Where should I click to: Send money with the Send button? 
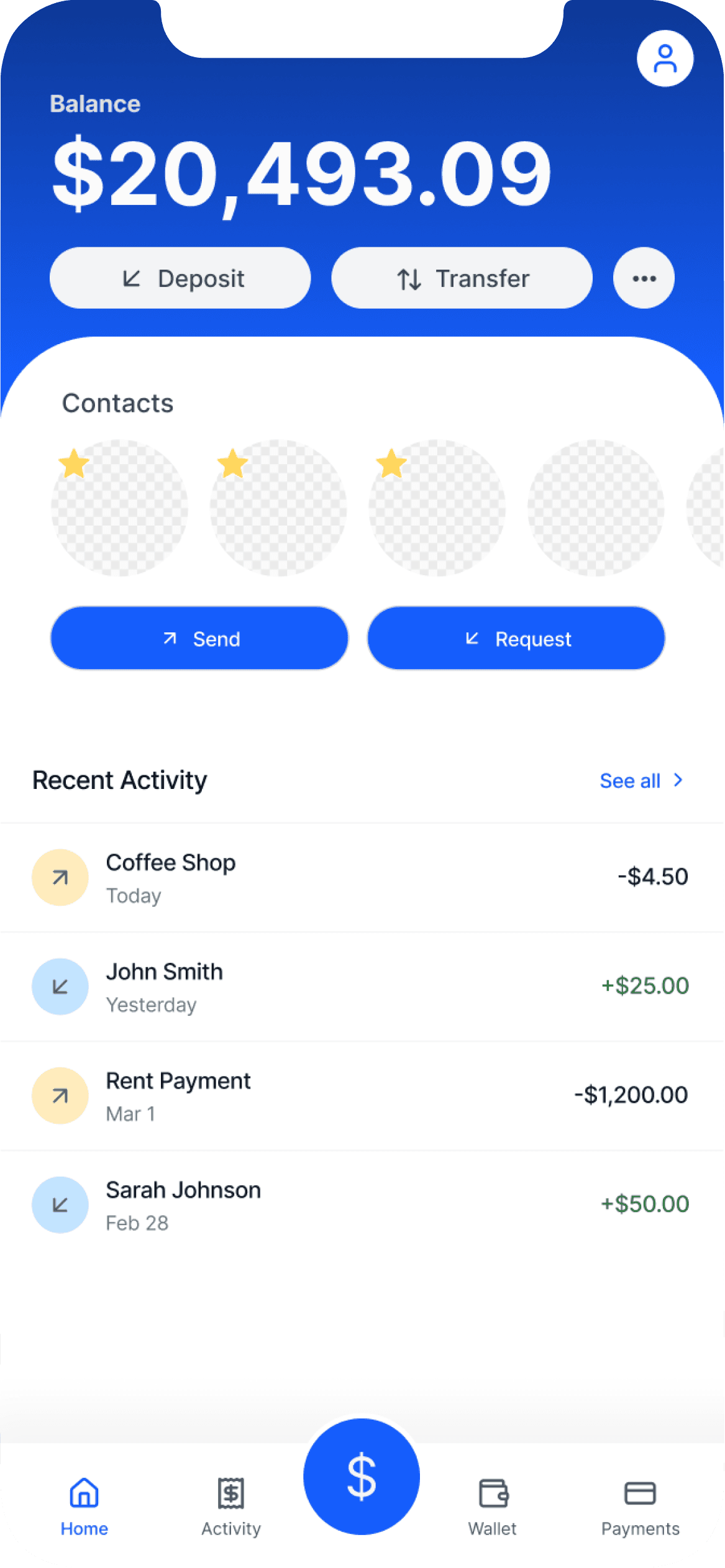click(x=199, y=639)
